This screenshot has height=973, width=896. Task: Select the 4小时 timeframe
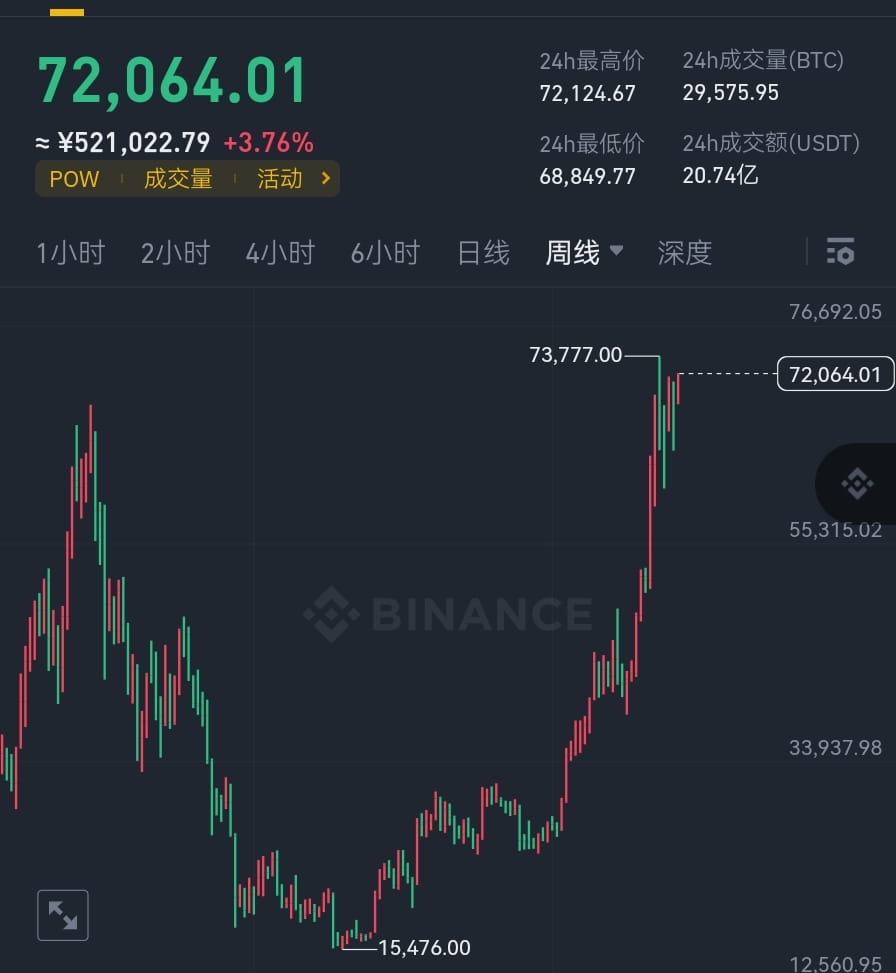pyautogui.click(x=280, y=253)
